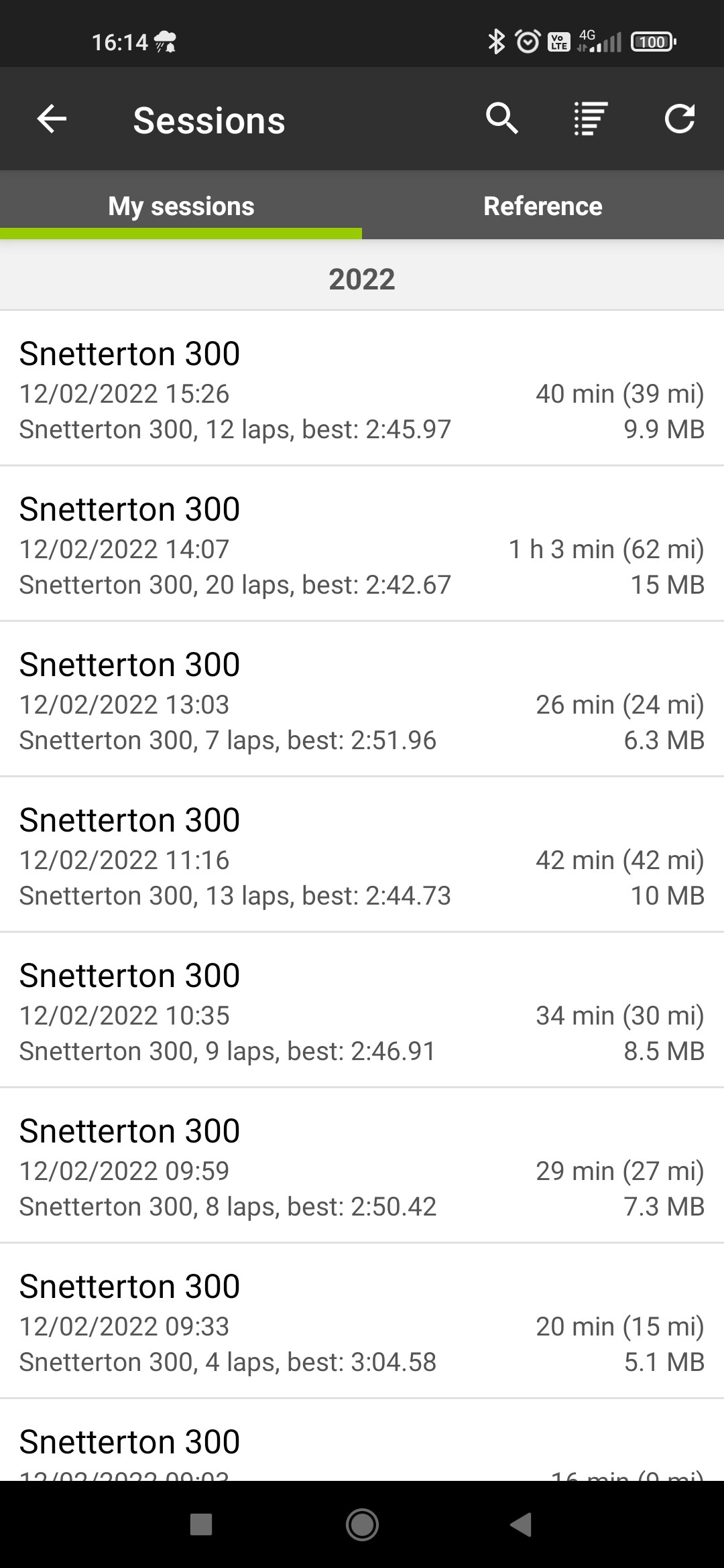Tap the system home button
Image resolution: width=724 pixels, height=1568 pixels.
coord(362,1524)
